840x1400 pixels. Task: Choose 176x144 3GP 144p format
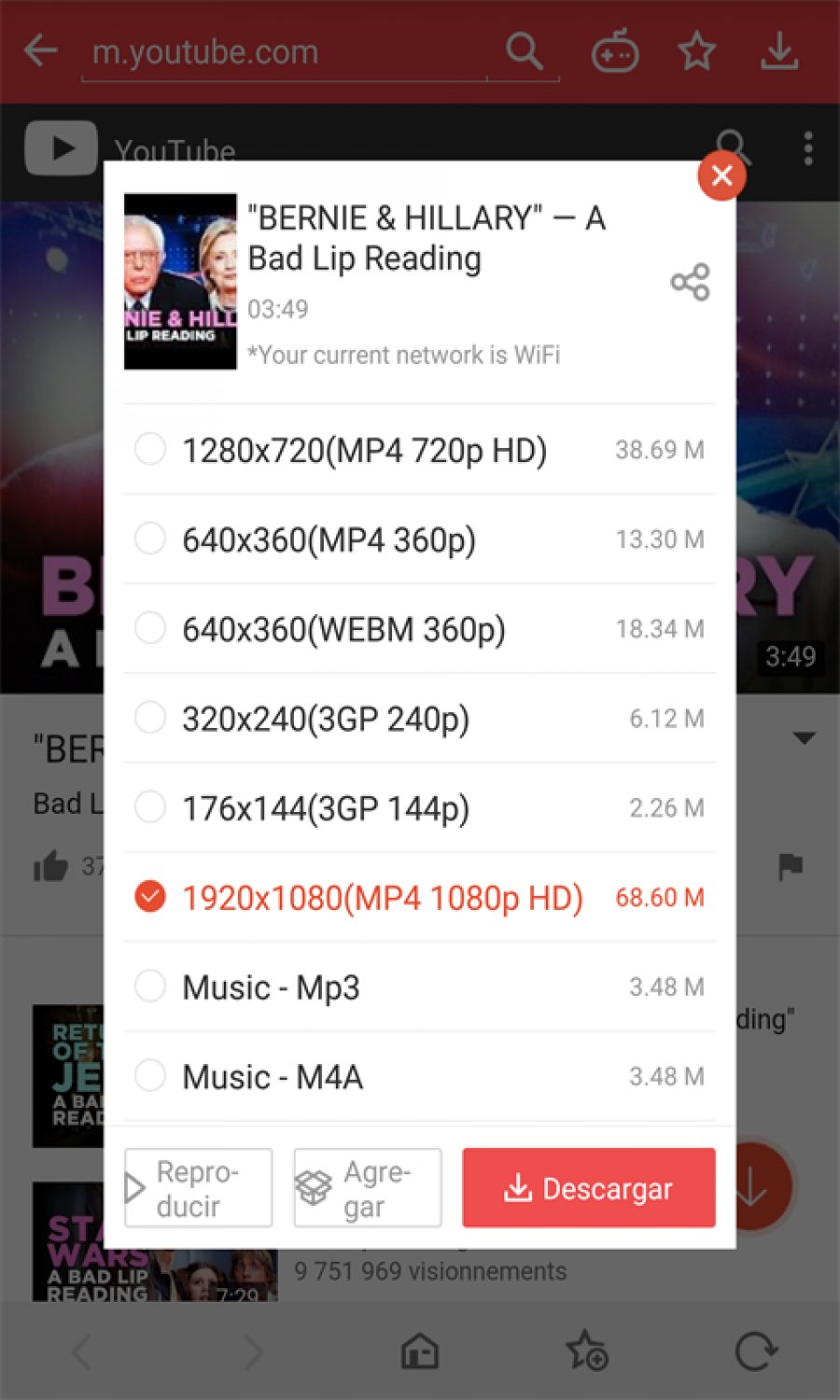[420, 808]
